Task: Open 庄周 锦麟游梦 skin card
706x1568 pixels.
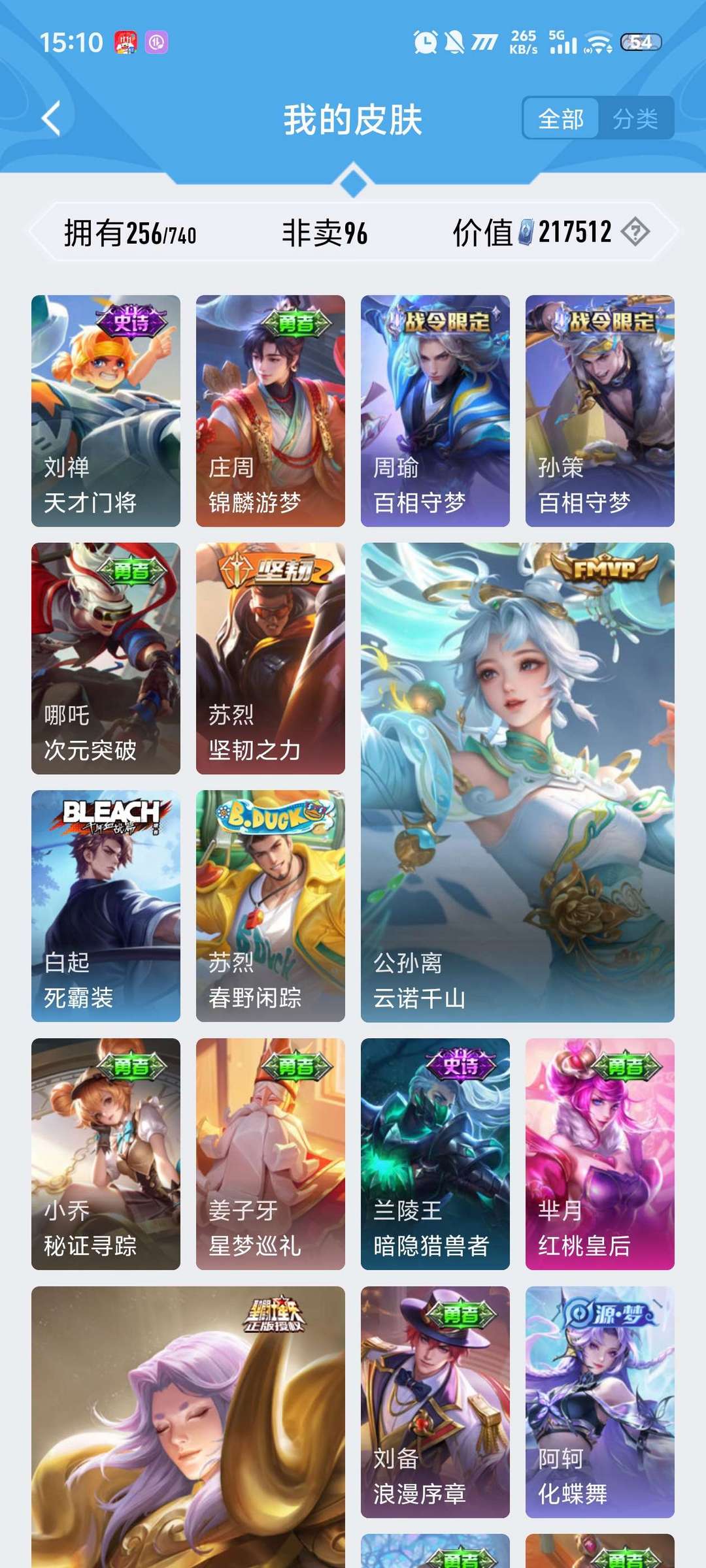Action: click(271, 411)
